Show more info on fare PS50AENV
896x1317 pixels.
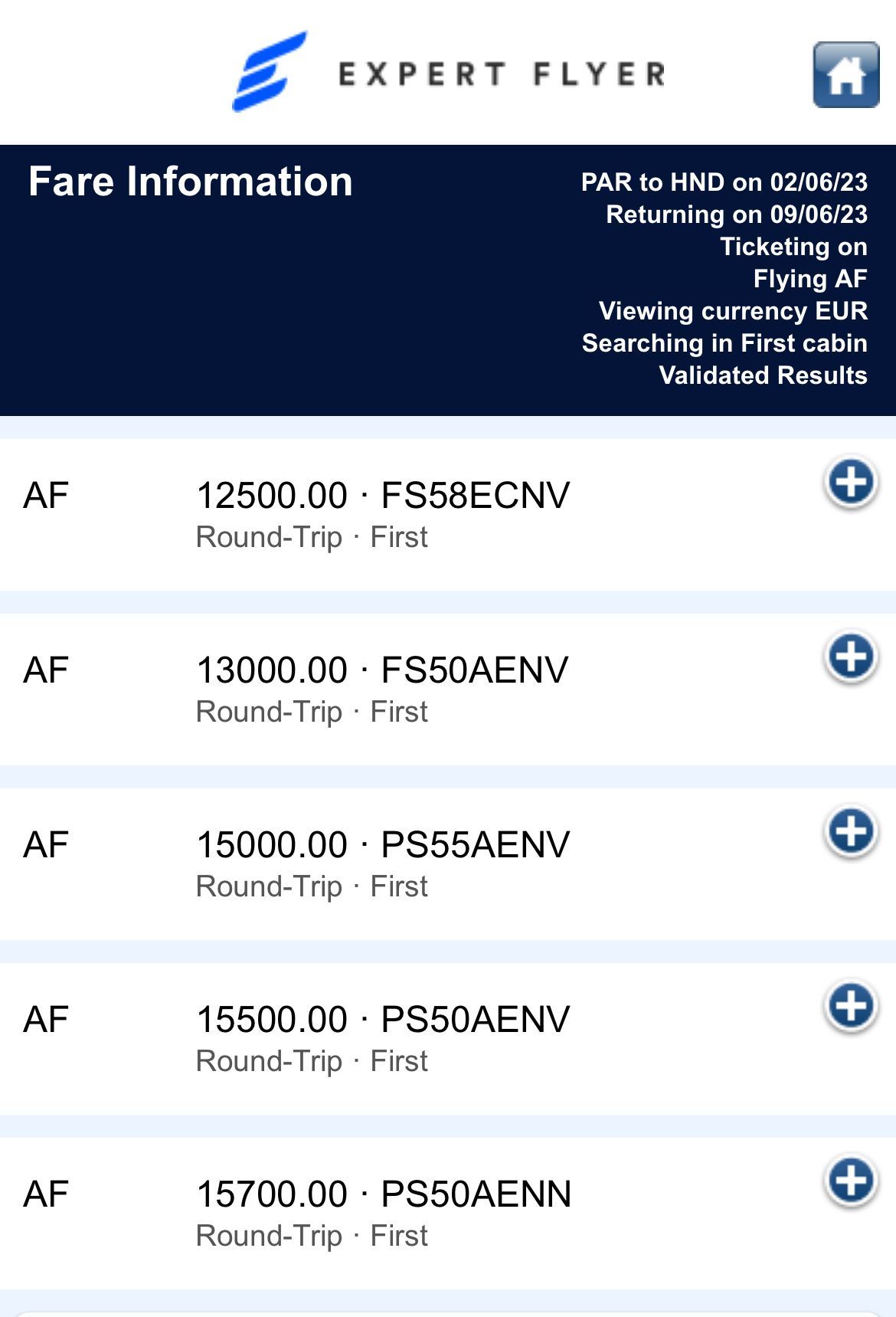tap(851, 1007)
